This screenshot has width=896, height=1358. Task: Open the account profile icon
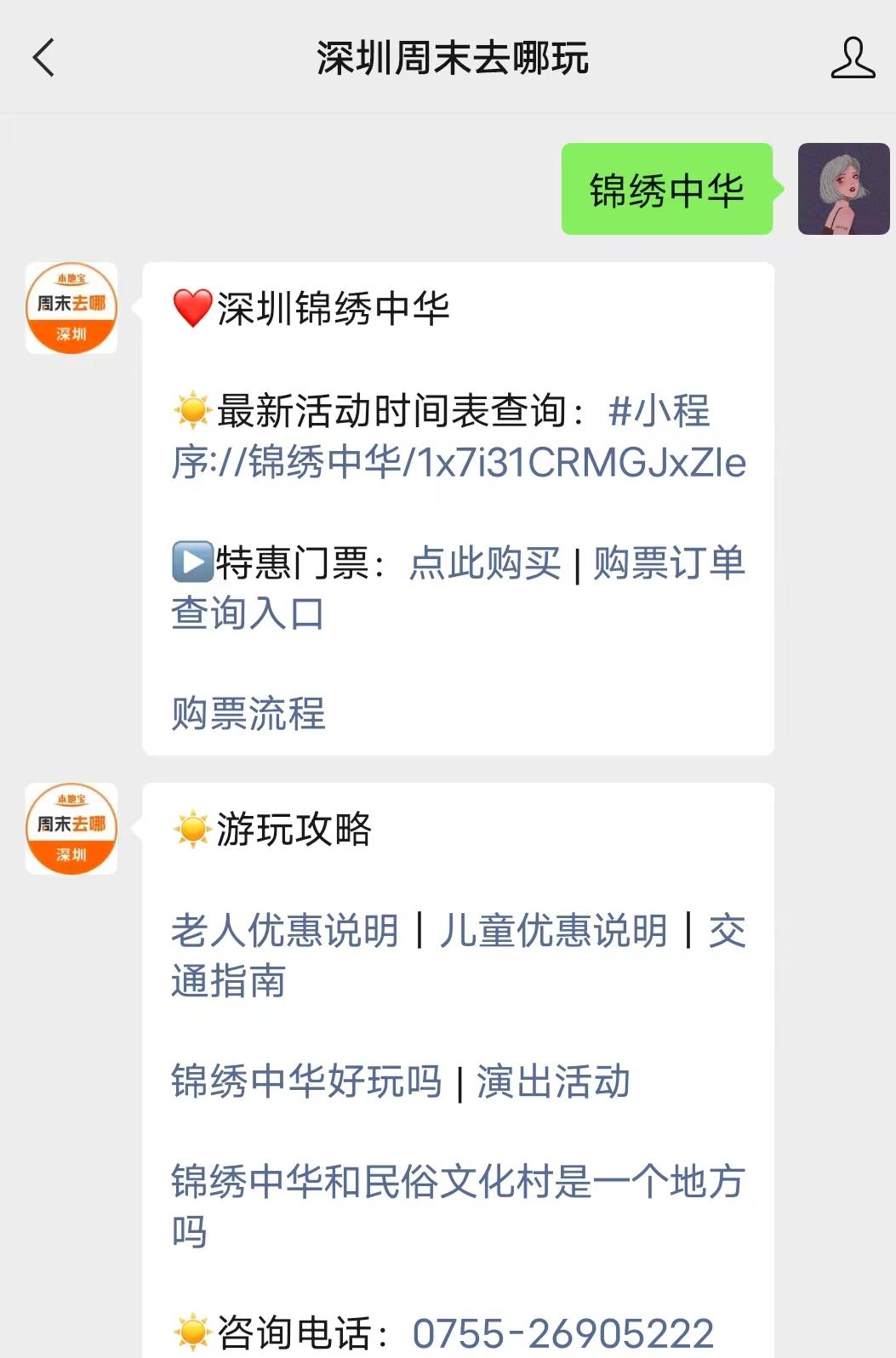click(853, 58)
